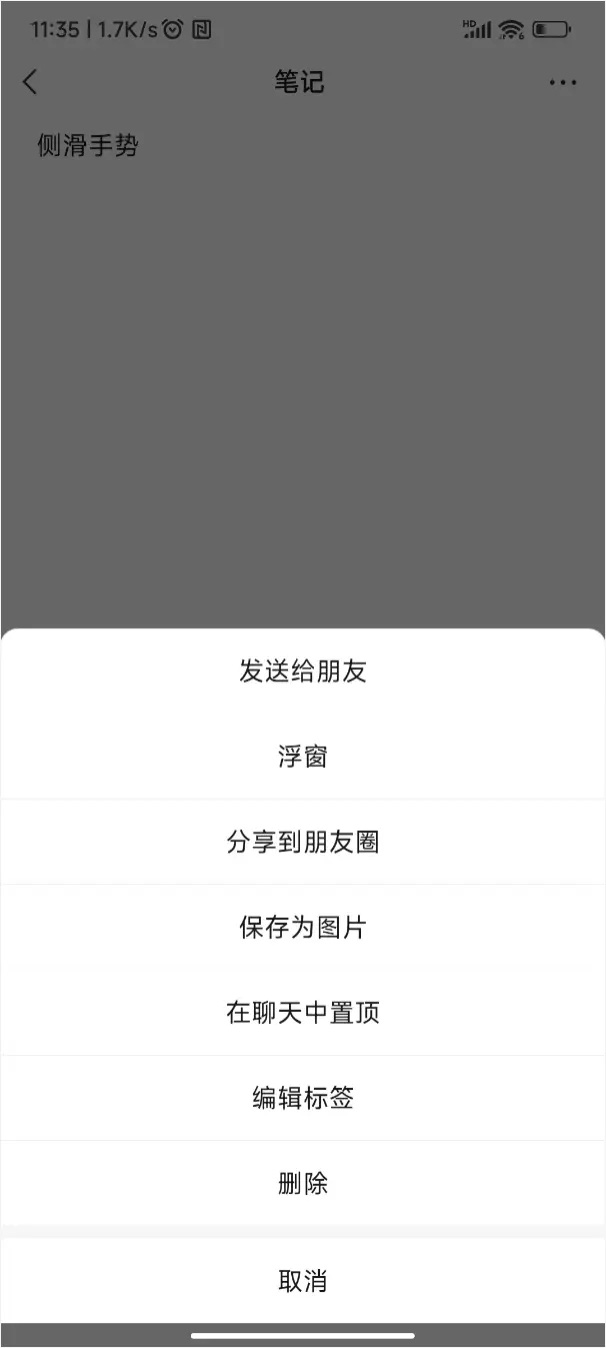606x1348 pixels.
Task: Open 编辑标签 to edit tags
Action: pyautogui.click(x=303, y=1098)
